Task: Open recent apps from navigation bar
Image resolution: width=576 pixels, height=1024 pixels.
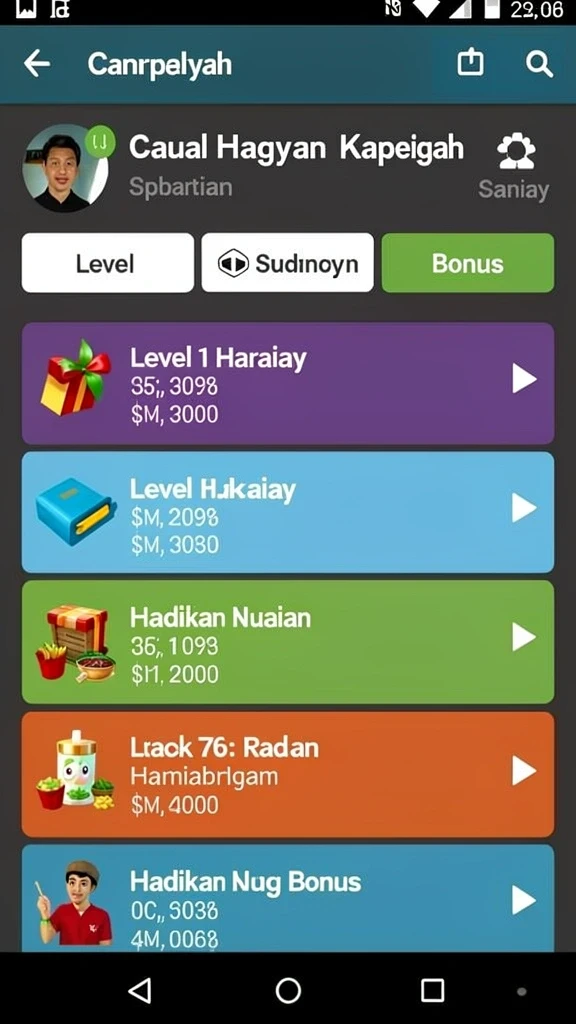Action: [x=432, y=990]
